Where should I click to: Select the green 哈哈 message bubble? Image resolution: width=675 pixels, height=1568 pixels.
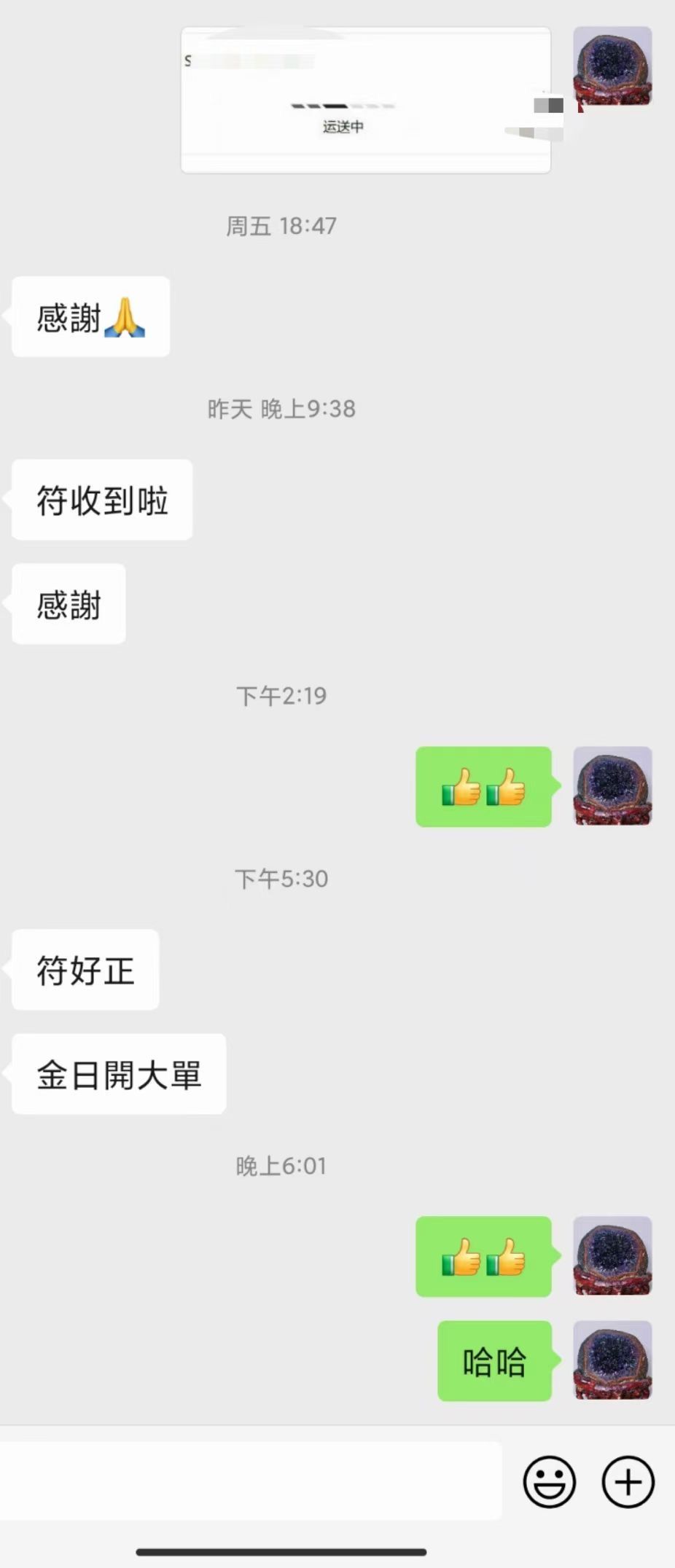[x=494, y=1363]
